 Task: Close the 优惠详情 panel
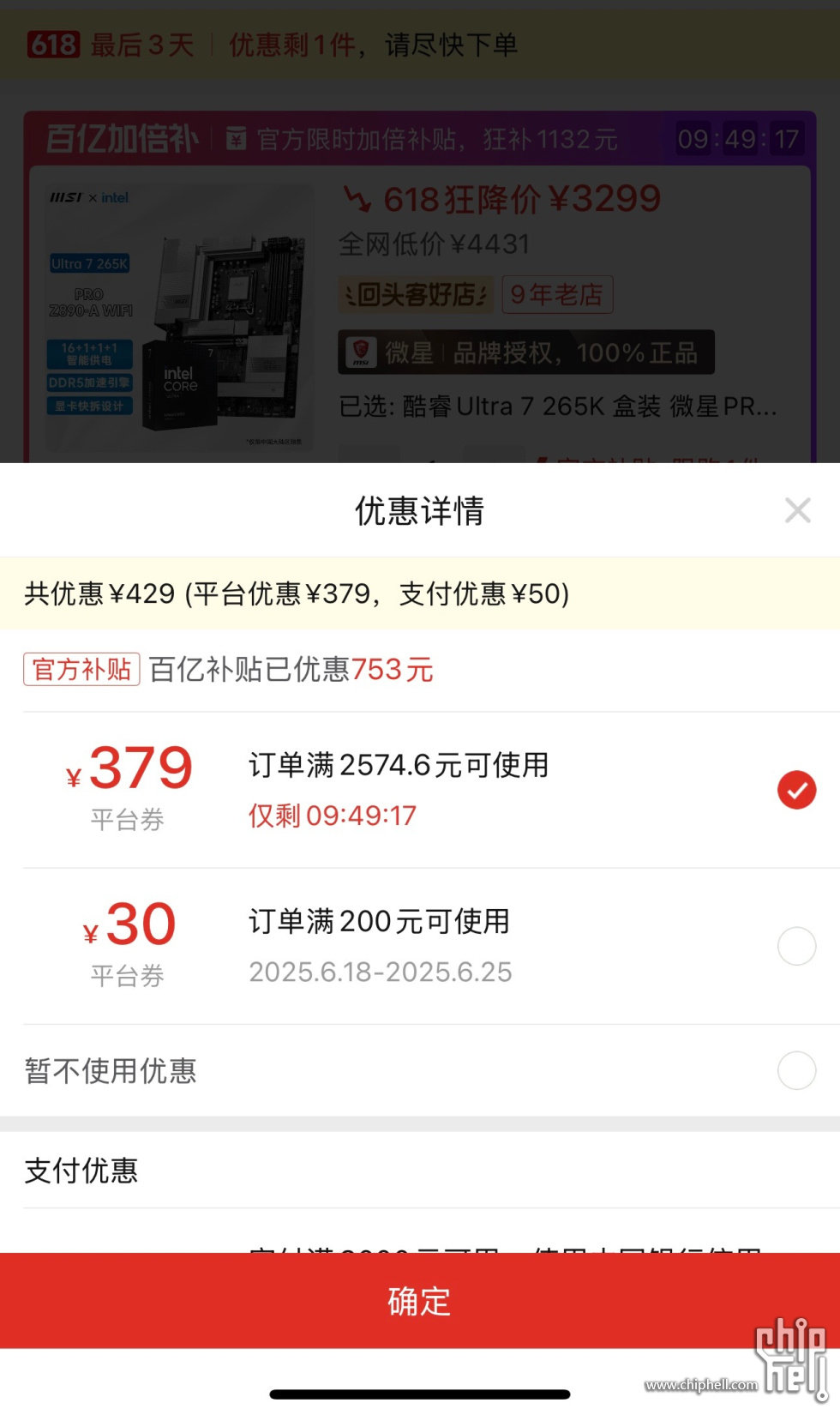[797, 510]
